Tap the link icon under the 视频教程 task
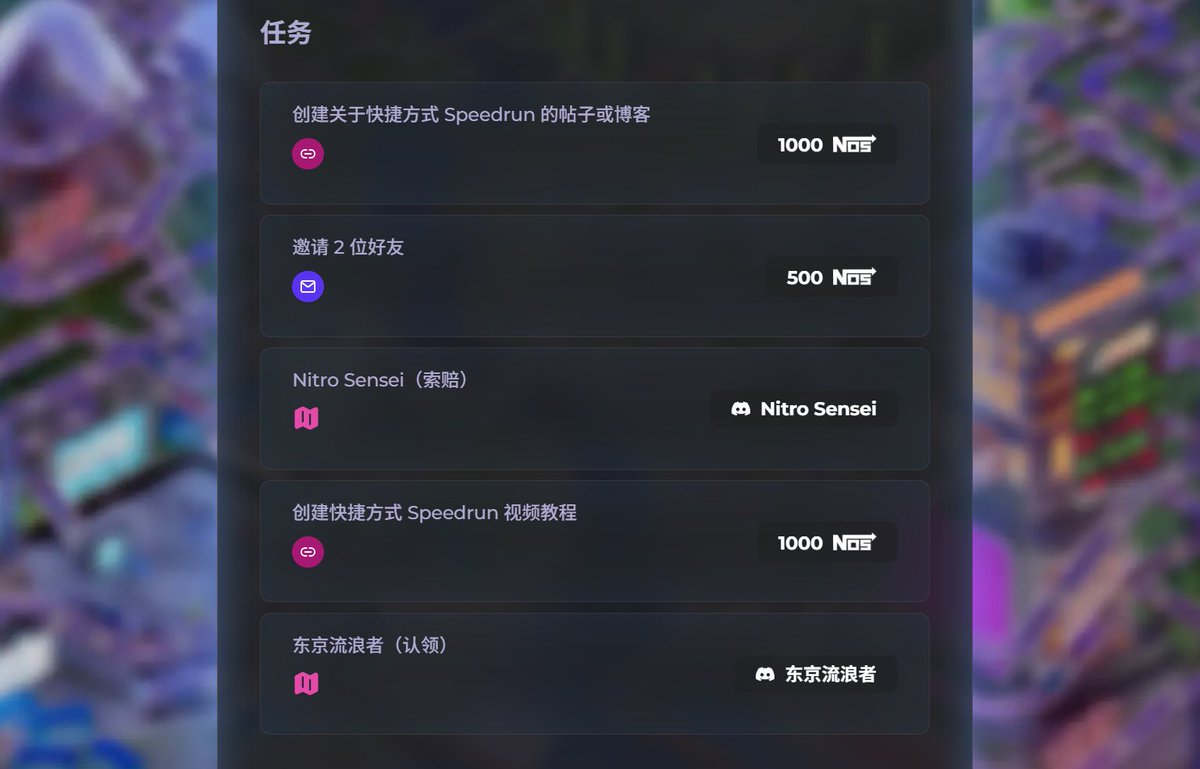The image size is (1200, 769). click(x=308, y=552)
